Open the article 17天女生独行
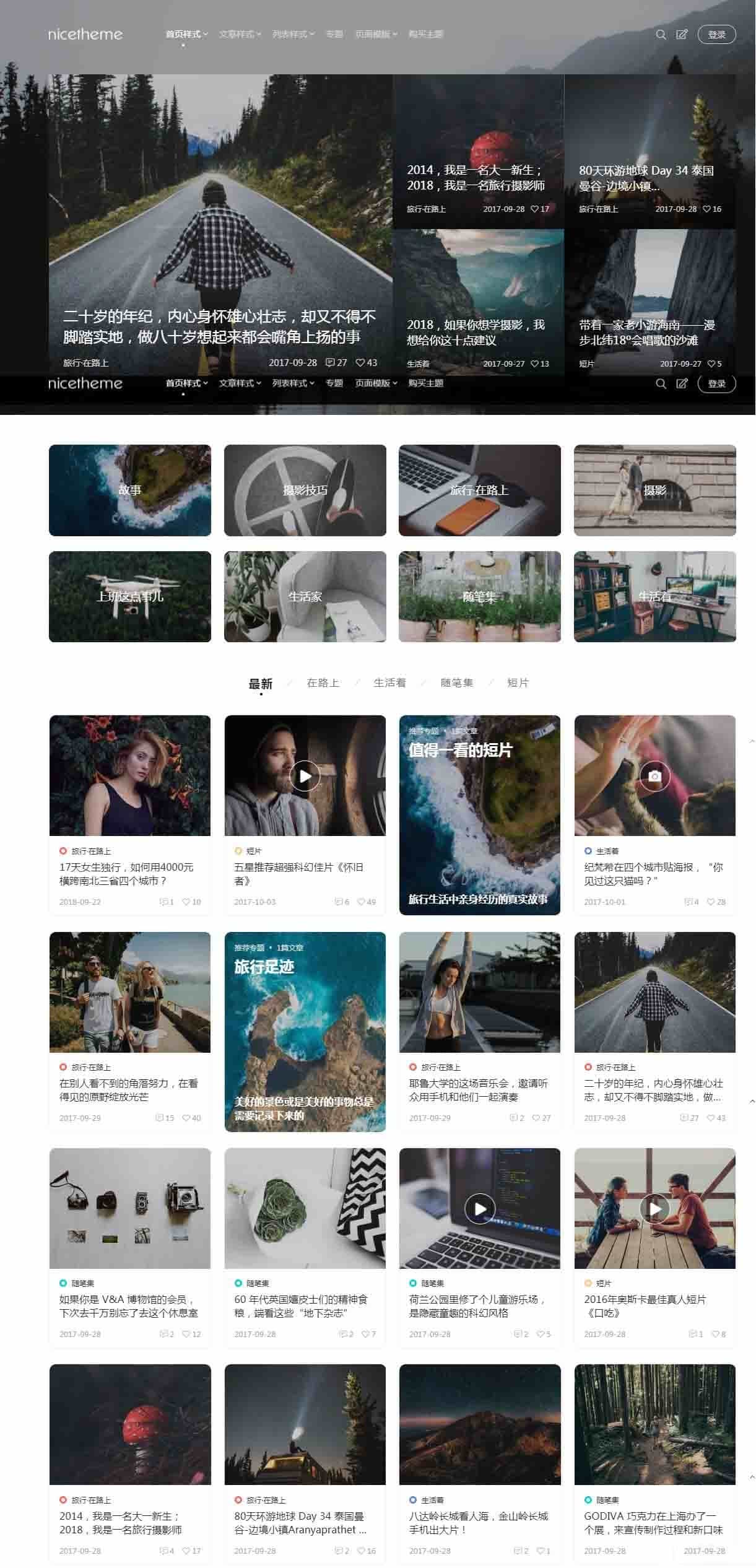Viewport: 756px width, 1568px height. click(x=126, y=874)
